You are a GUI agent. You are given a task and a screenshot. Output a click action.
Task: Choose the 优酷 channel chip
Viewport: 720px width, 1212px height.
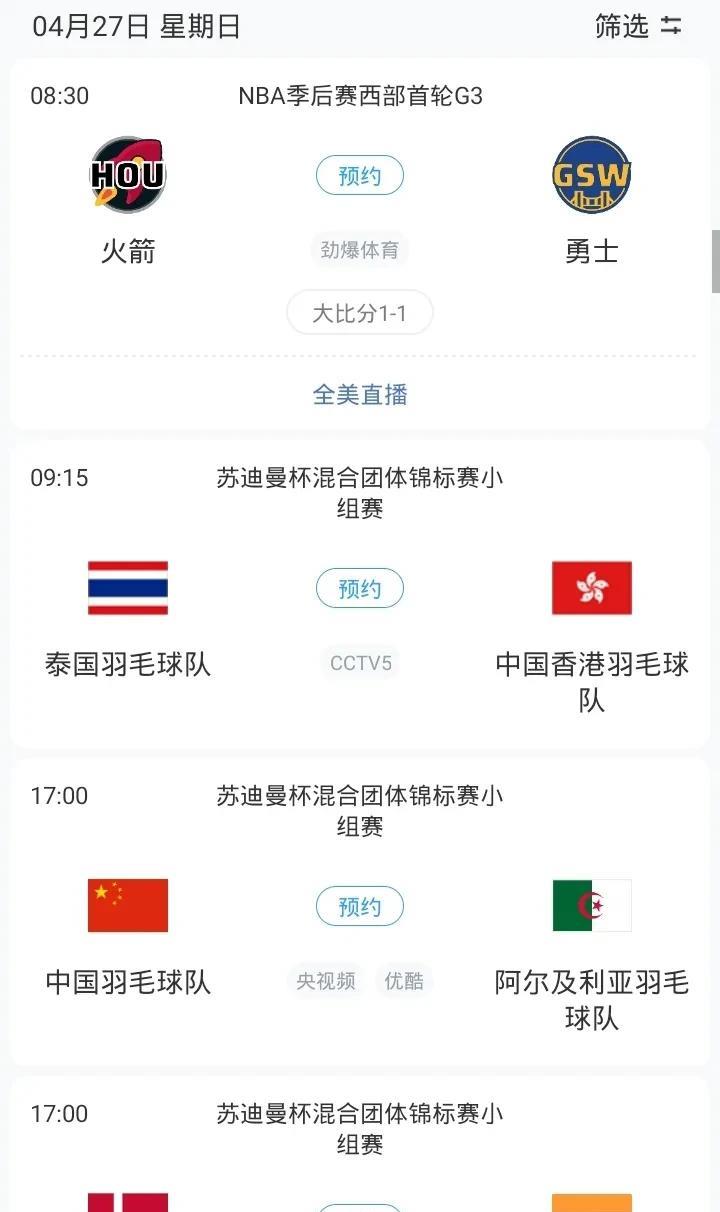pos(404,981)
